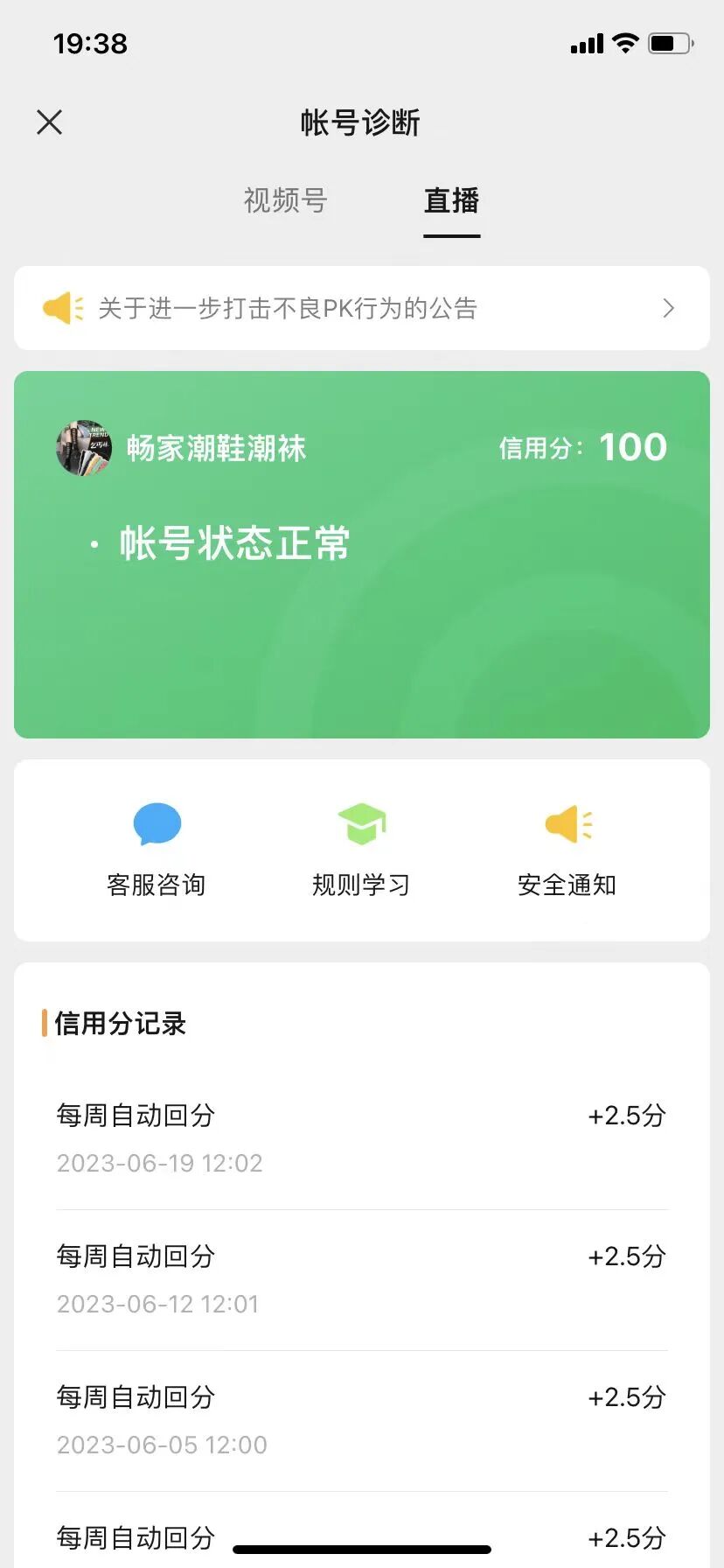Select the 直播 tab
The height and width of the screenshot is (1568, 724).
pos(451,201)
